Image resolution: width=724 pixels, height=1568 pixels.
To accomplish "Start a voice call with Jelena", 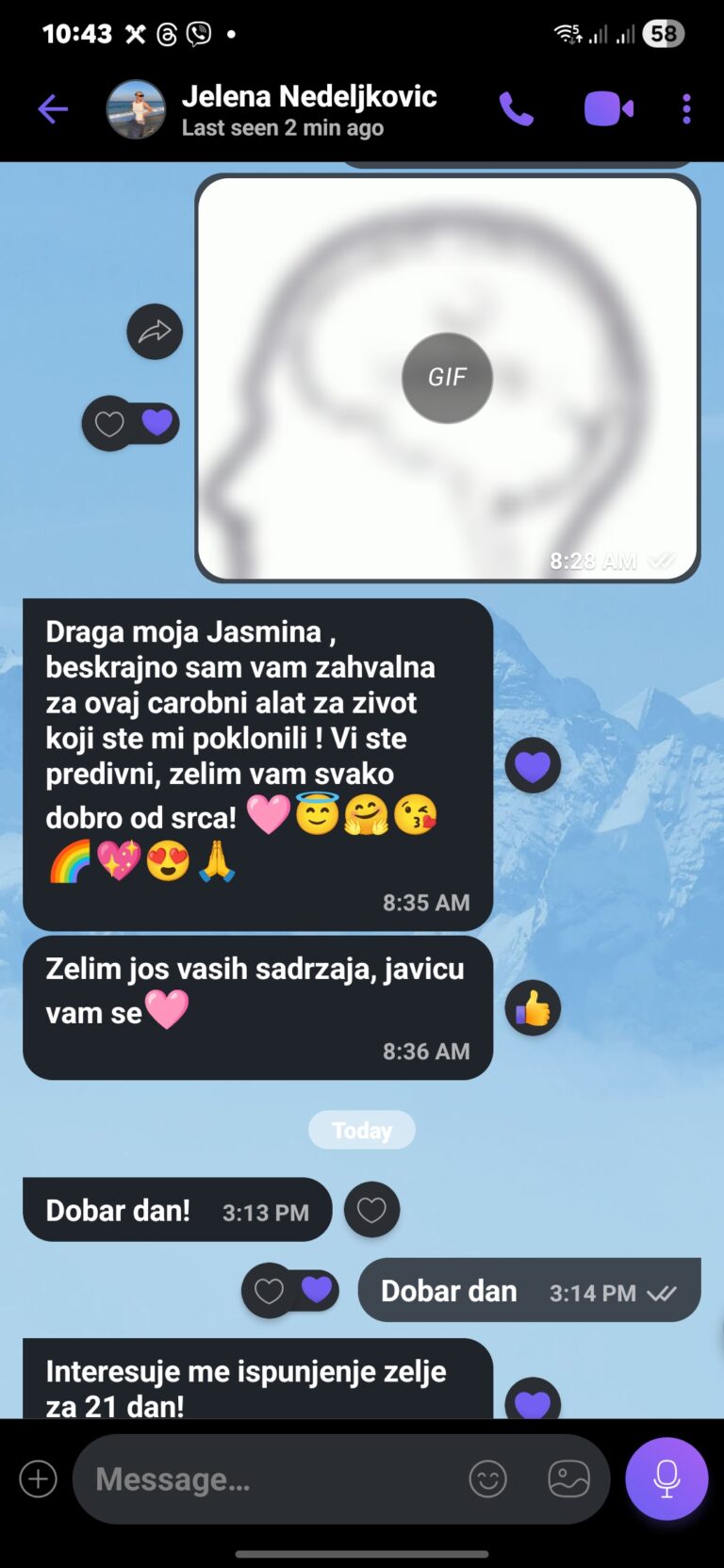I will pos(516,109).
